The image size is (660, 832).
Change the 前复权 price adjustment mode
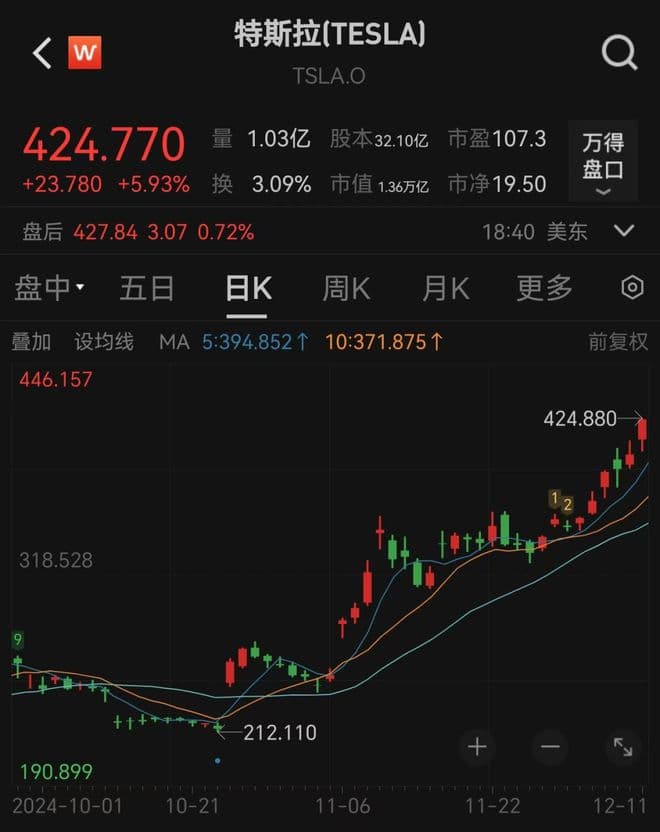click(617, 342)
